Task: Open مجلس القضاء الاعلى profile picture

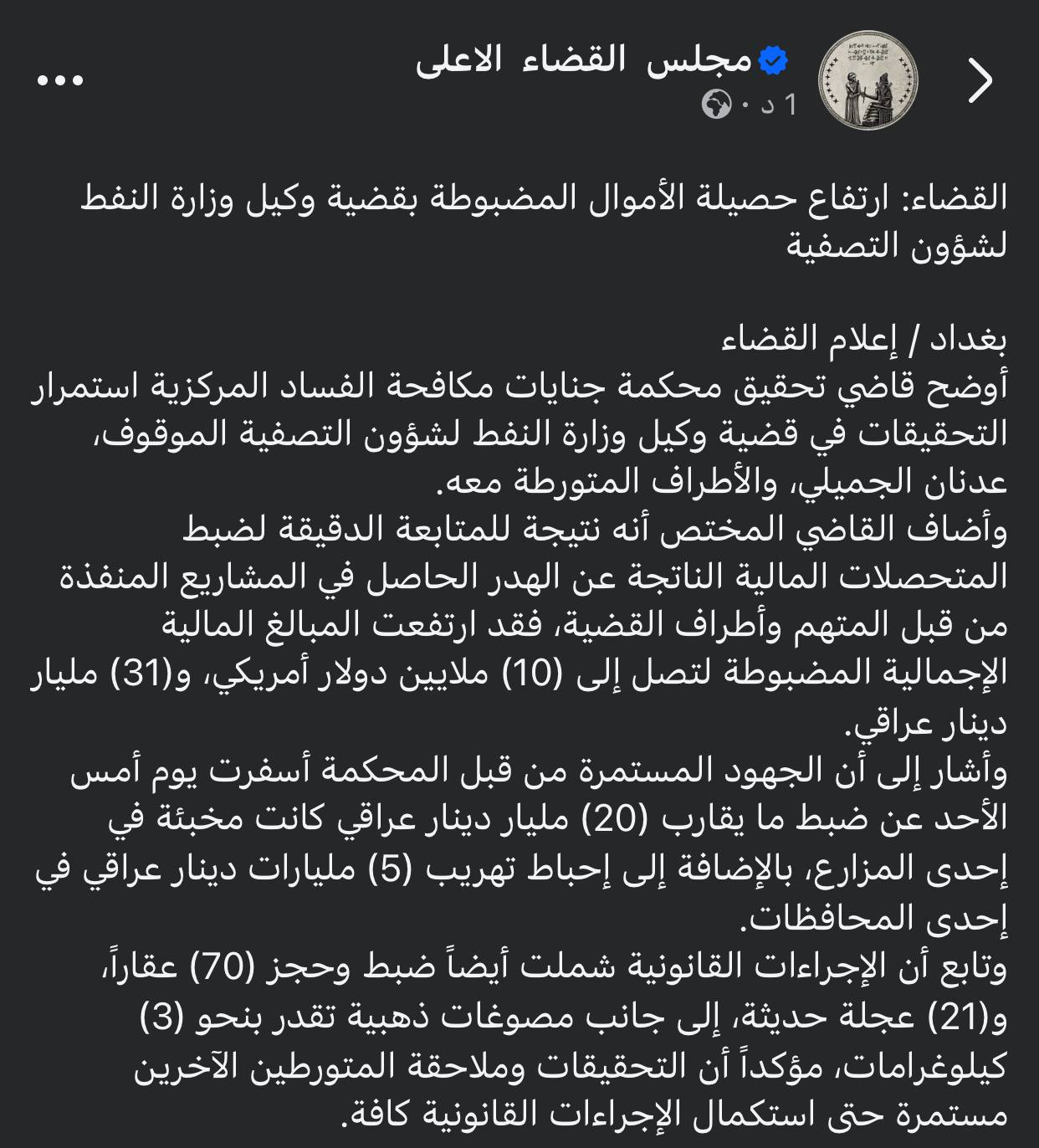Action: pyautogui.click(x=868, y=80)
